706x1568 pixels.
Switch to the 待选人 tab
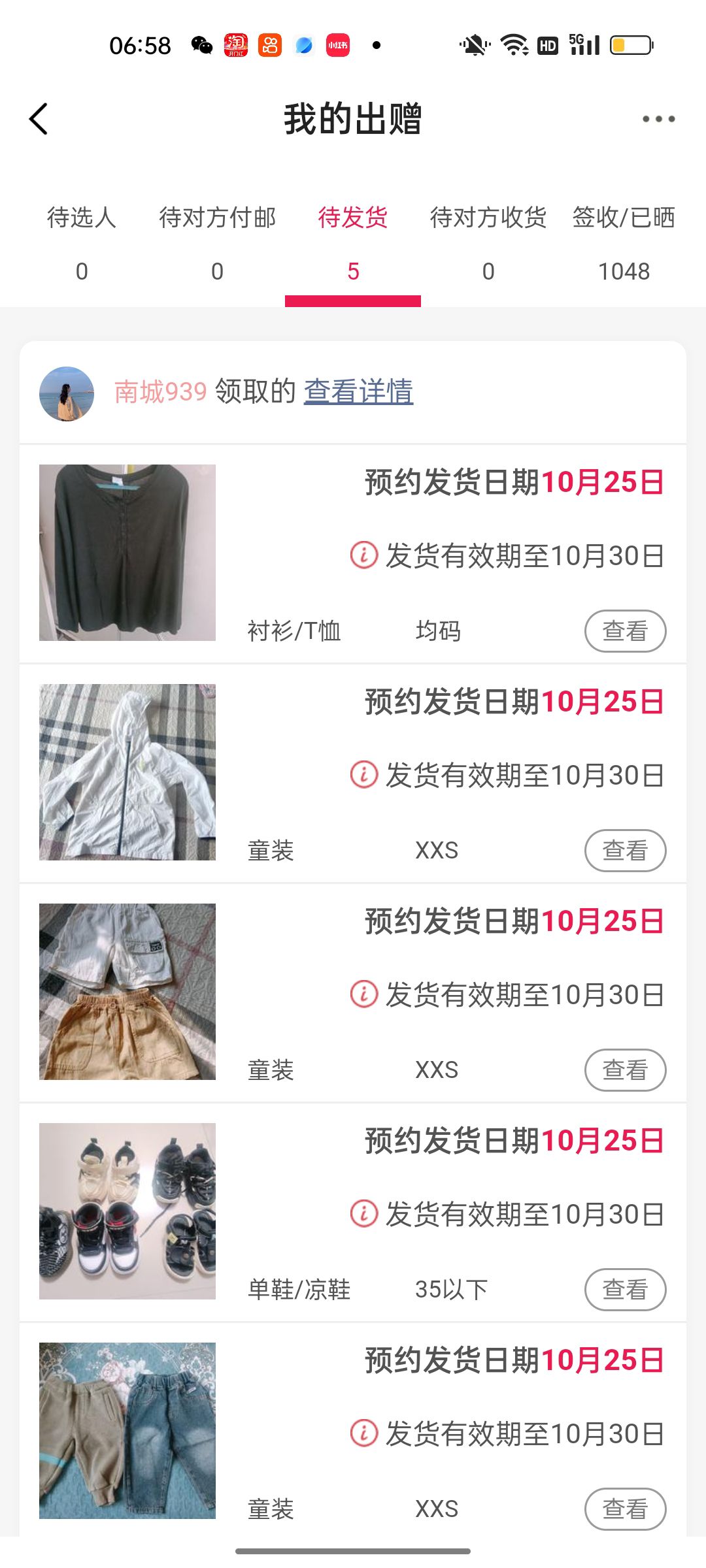[x=82, y=242]
